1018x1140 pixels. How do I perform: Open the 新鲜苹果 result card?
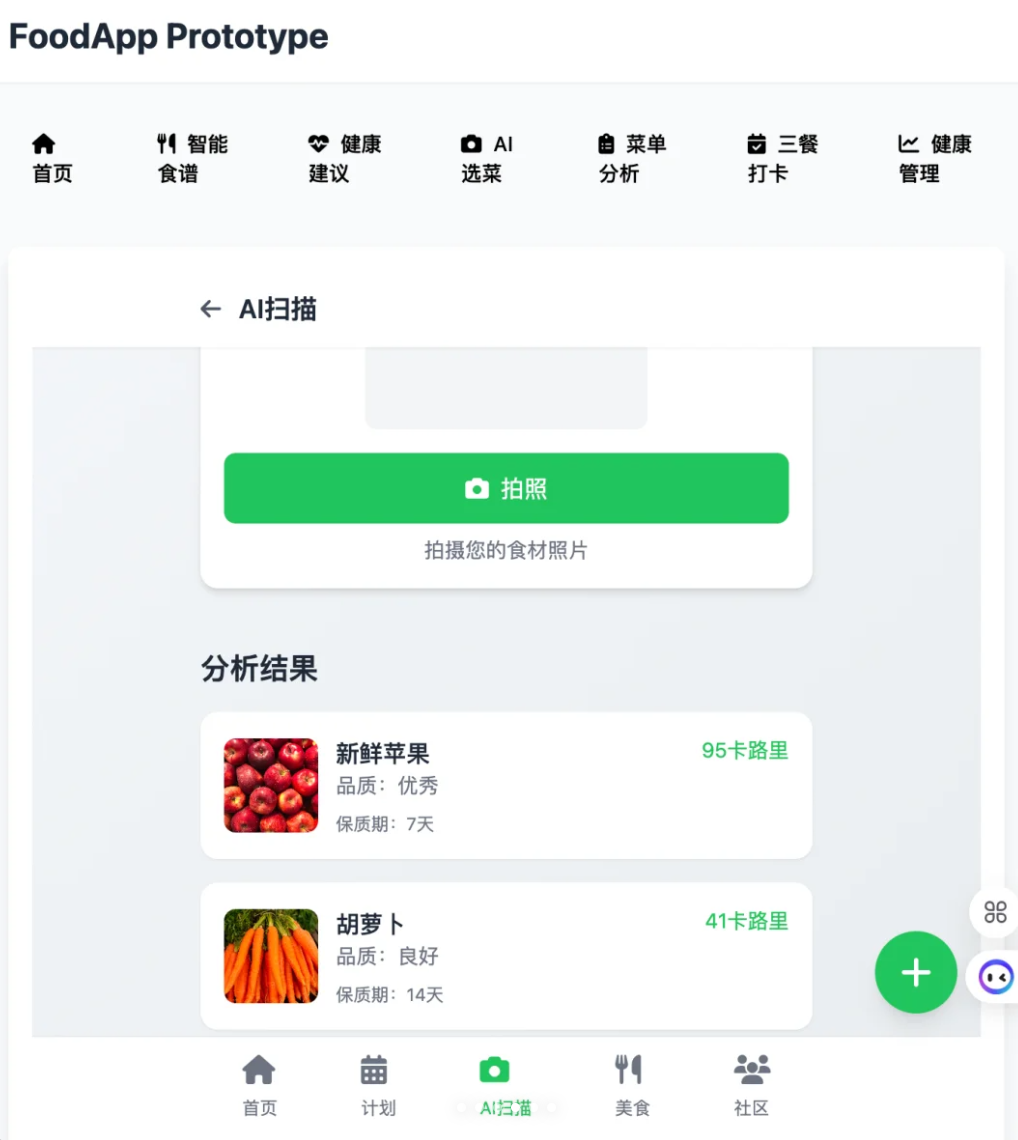[506, 785]
